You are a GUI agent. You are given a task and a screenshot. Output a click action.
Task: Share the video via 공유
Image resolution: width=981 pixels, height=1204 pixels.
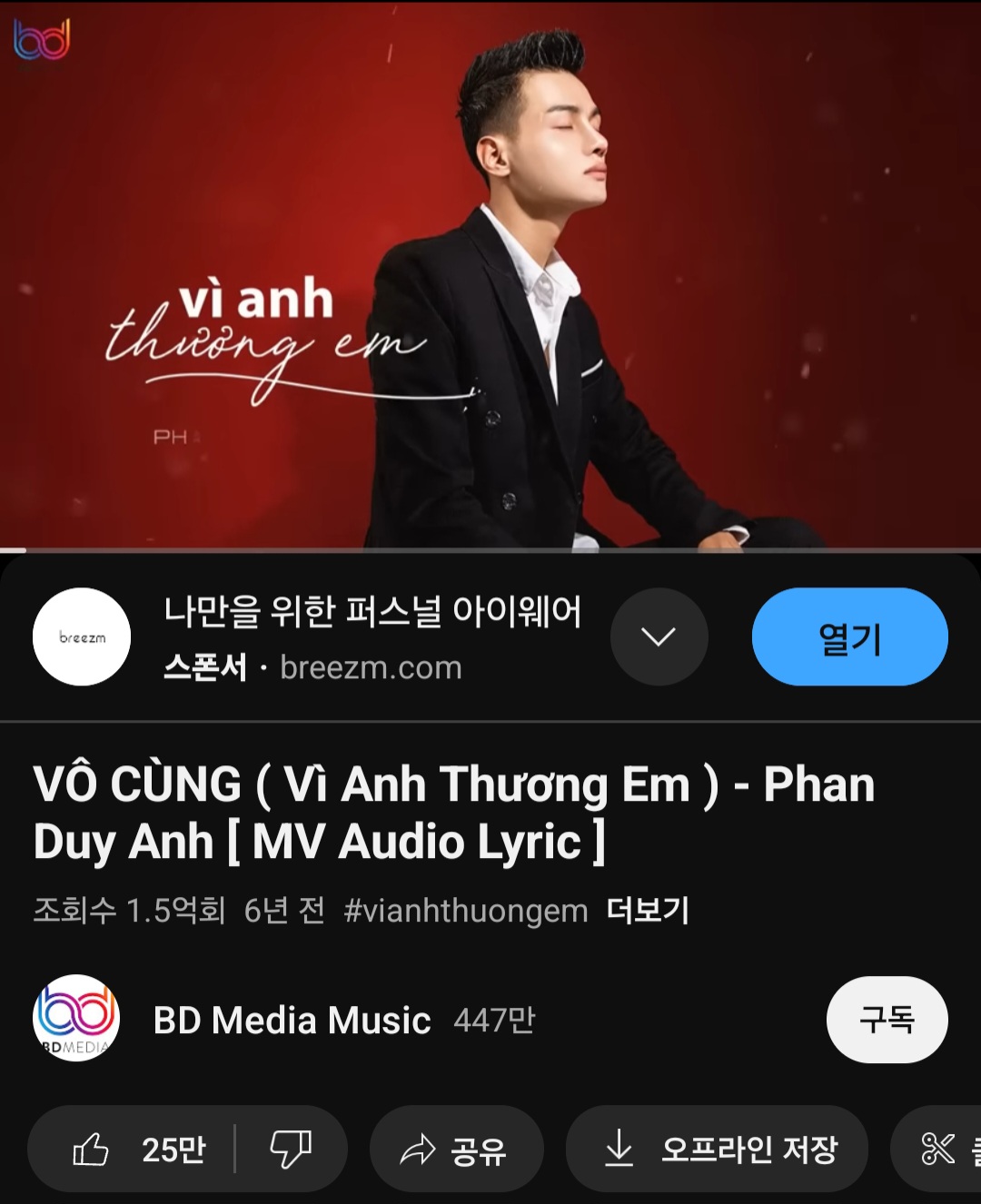456,1150
